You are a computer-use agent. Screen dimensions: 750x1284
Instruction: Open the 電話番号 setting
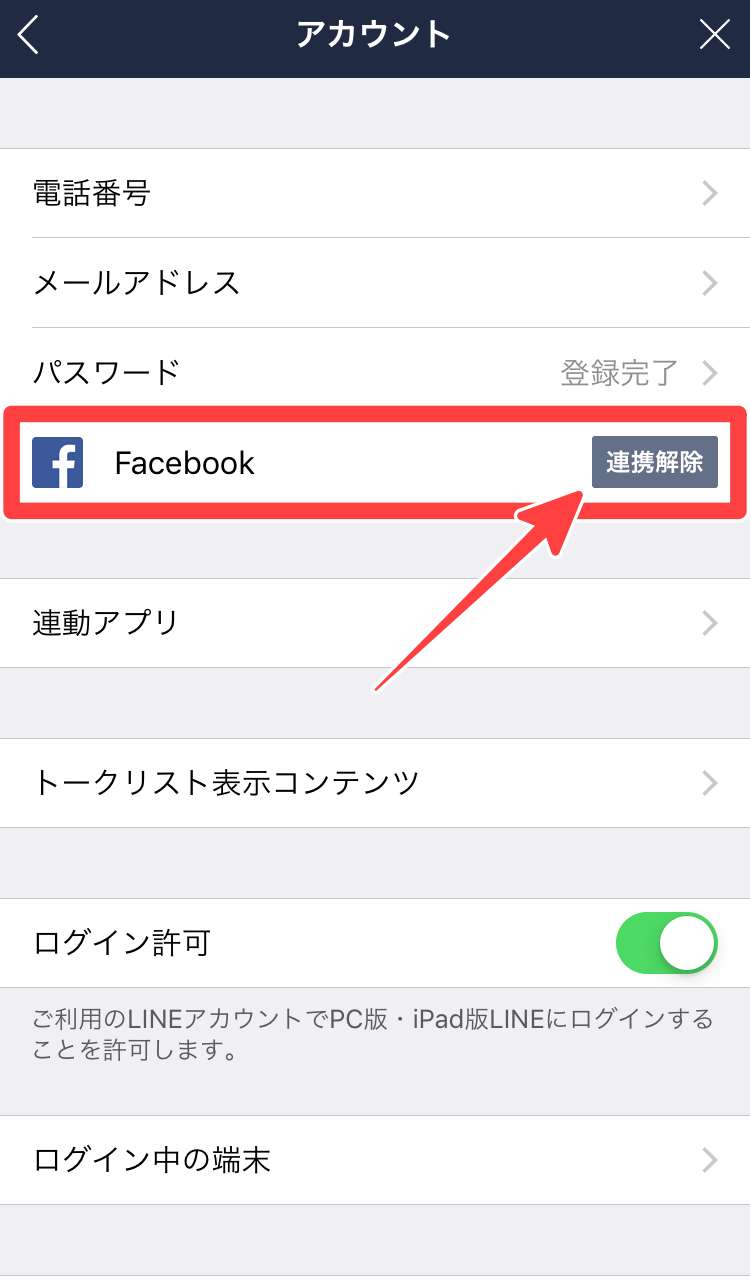(375, 193)
